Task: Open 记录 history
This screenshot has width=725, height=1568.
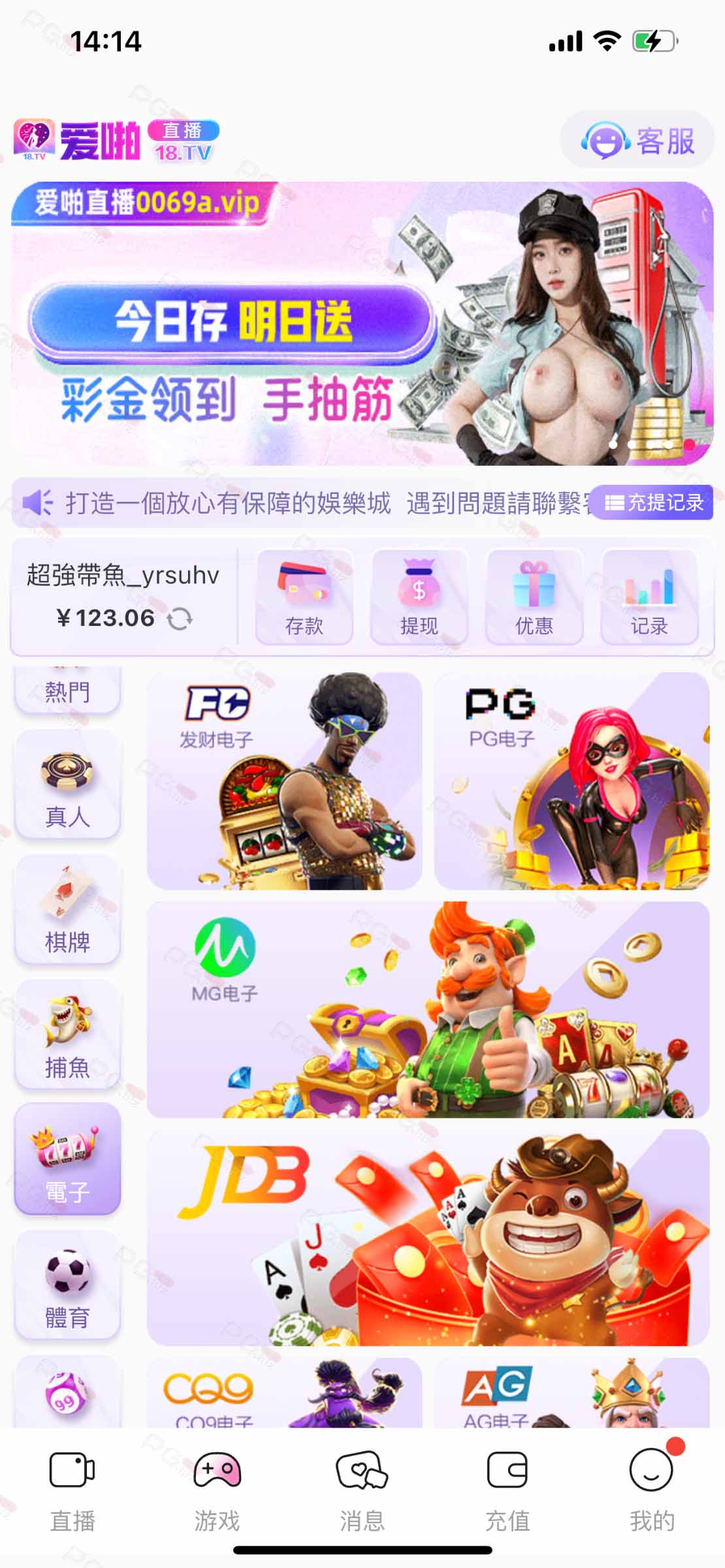Action: 649,597
